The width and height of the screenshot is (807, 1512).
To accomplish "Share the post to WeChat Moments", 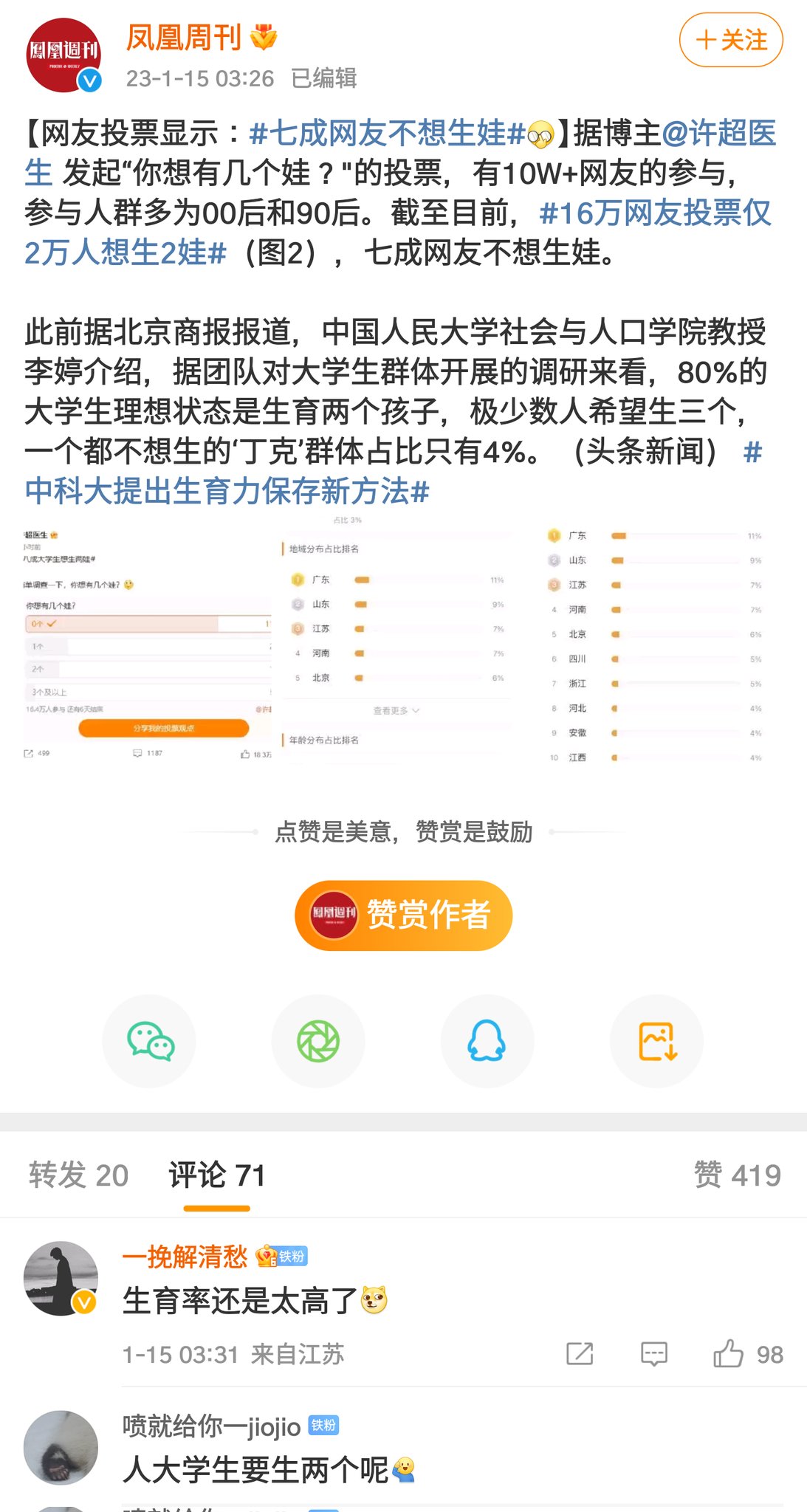I will click(x=318, y=1041).
